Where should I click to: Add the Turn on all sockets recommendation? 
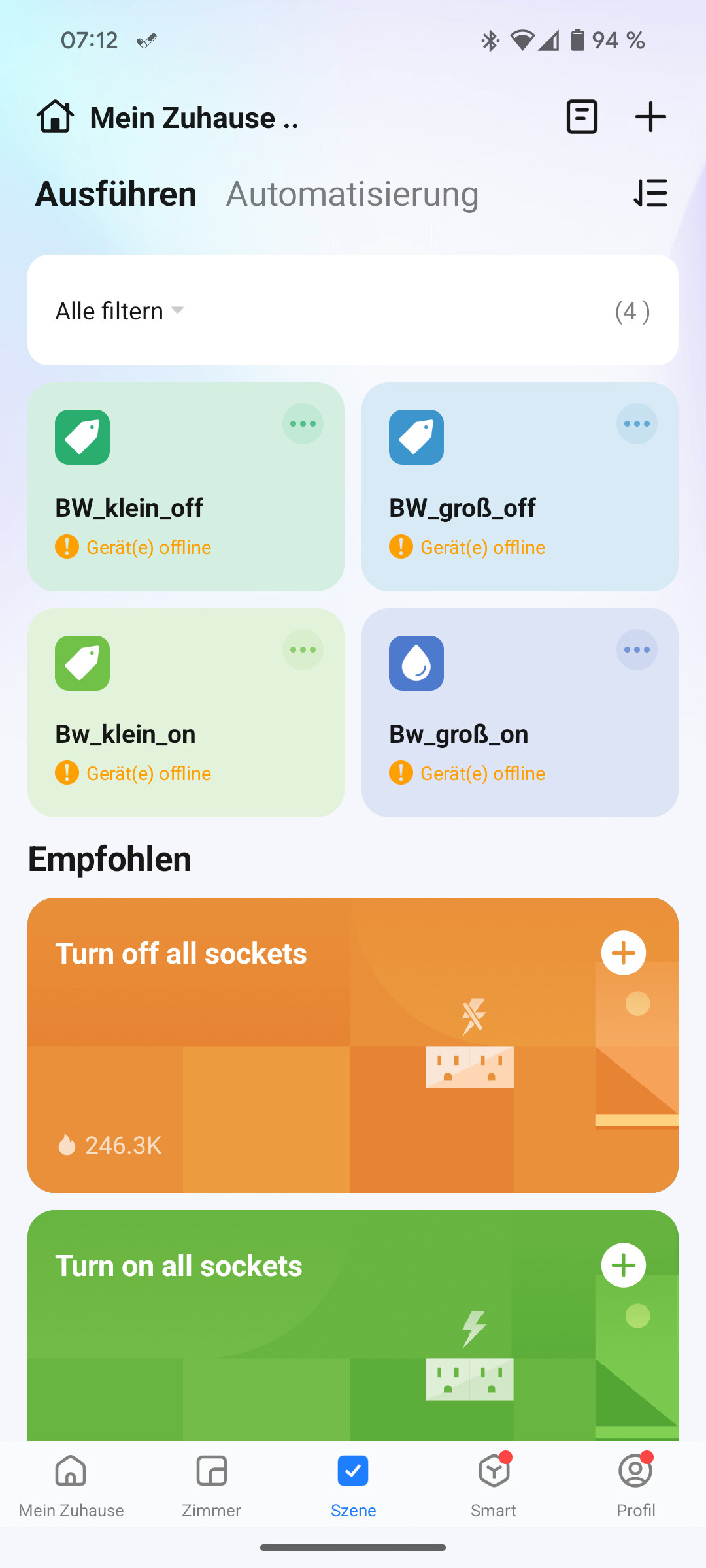[x=623, y=1266]
